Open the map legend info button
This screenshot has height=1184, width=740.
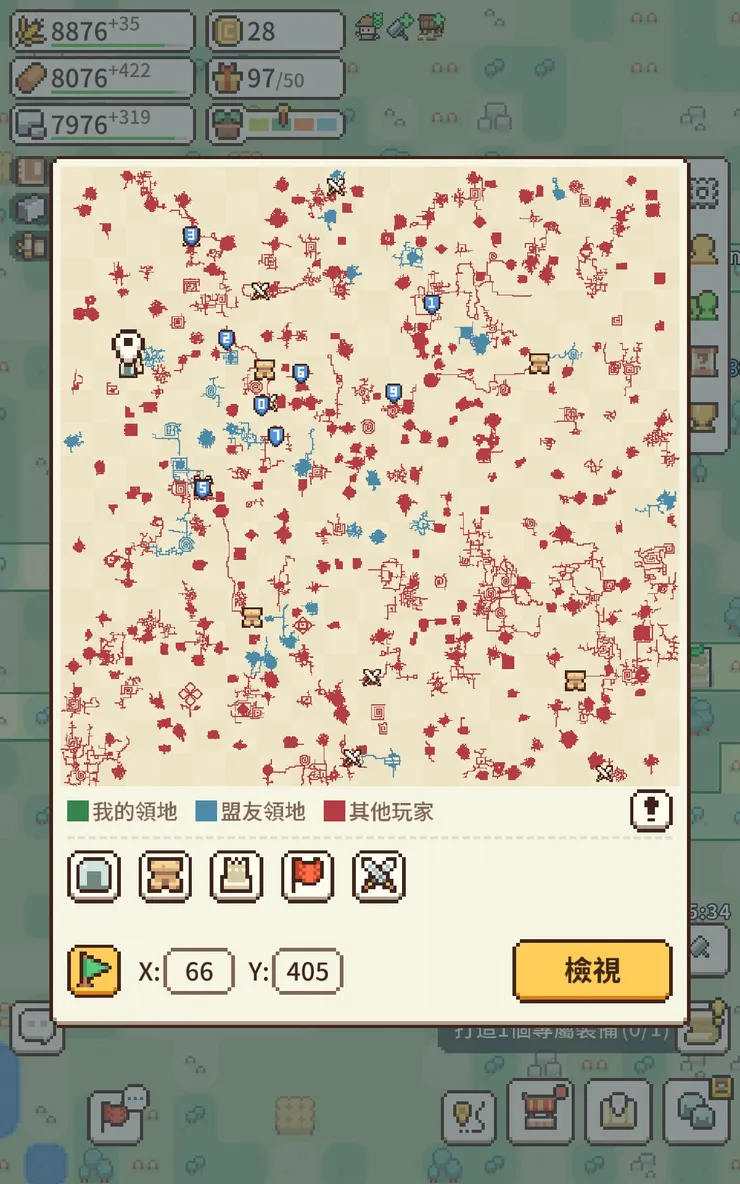(651, 811)
